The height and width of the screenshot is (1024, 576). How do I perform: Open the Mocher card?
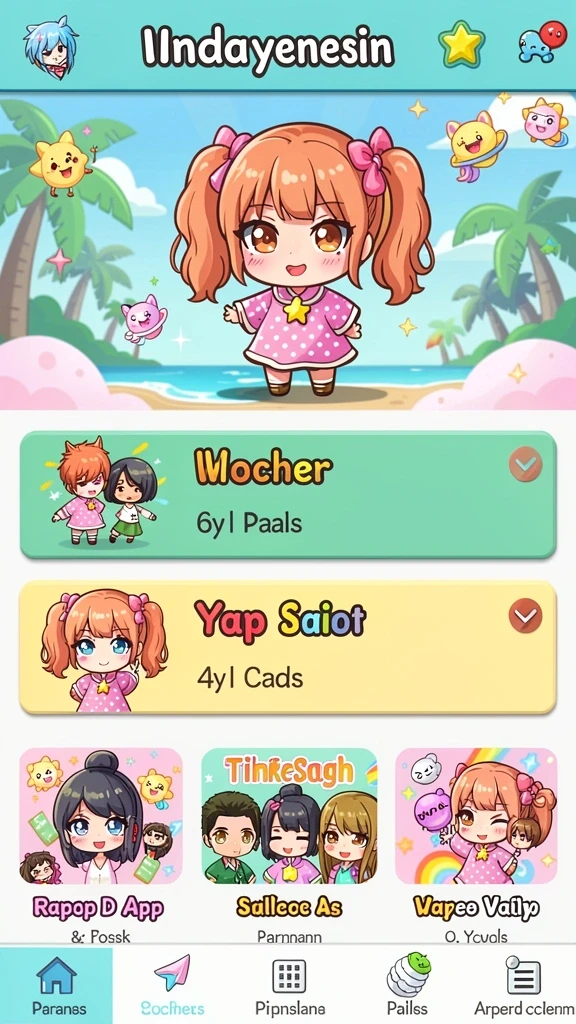pos(288,495)
